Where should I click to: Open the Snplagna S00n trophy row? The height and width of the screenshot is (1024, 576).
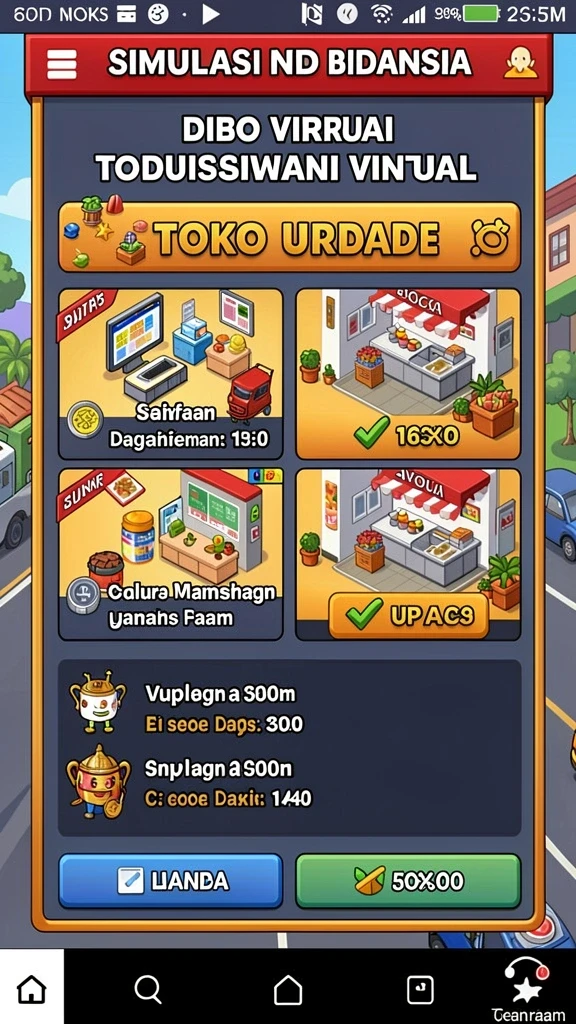pos(289,781)
